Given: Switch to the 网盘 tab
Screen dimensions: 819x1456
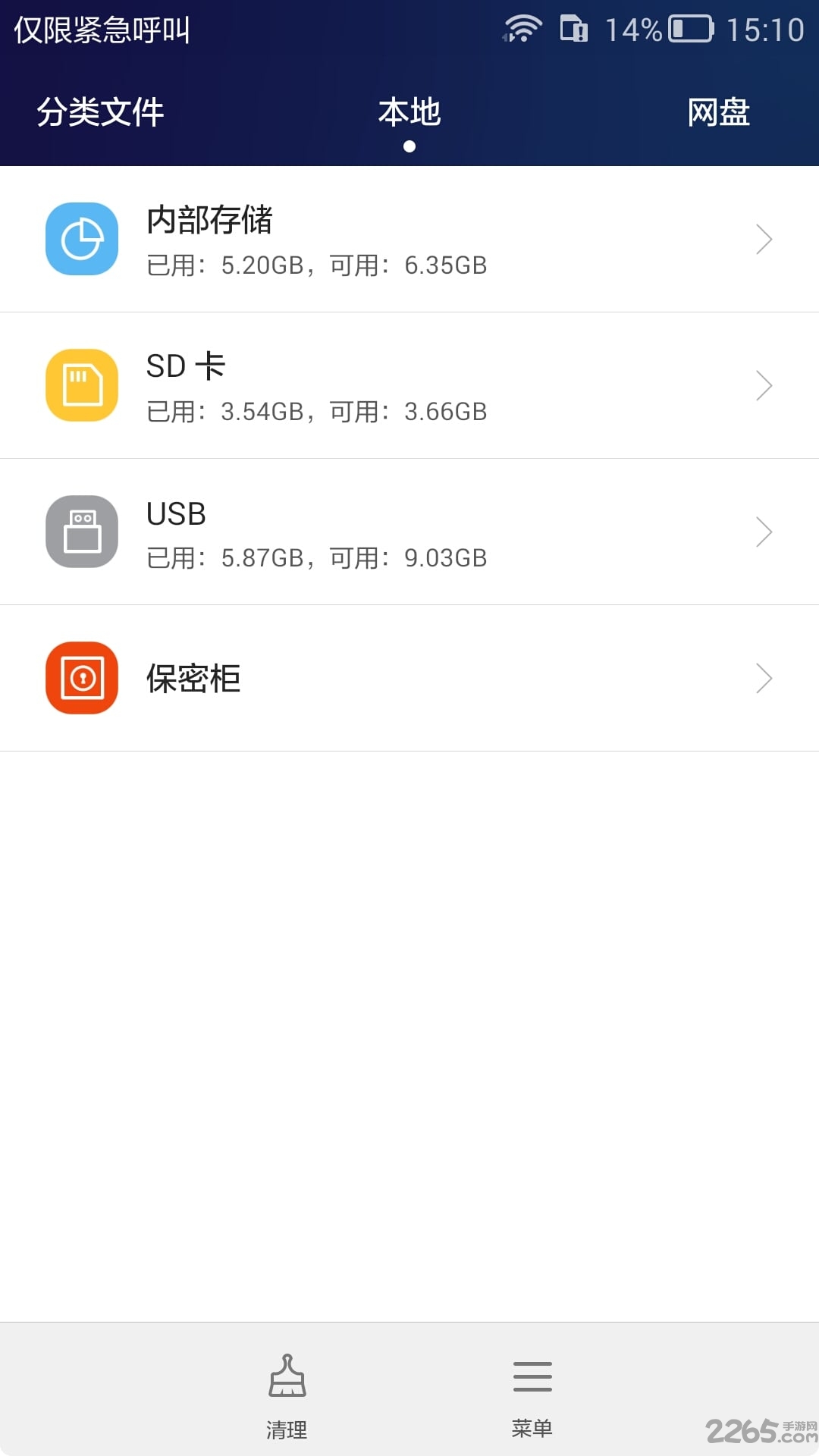Looking at the screenshot, I should (719, 112).
